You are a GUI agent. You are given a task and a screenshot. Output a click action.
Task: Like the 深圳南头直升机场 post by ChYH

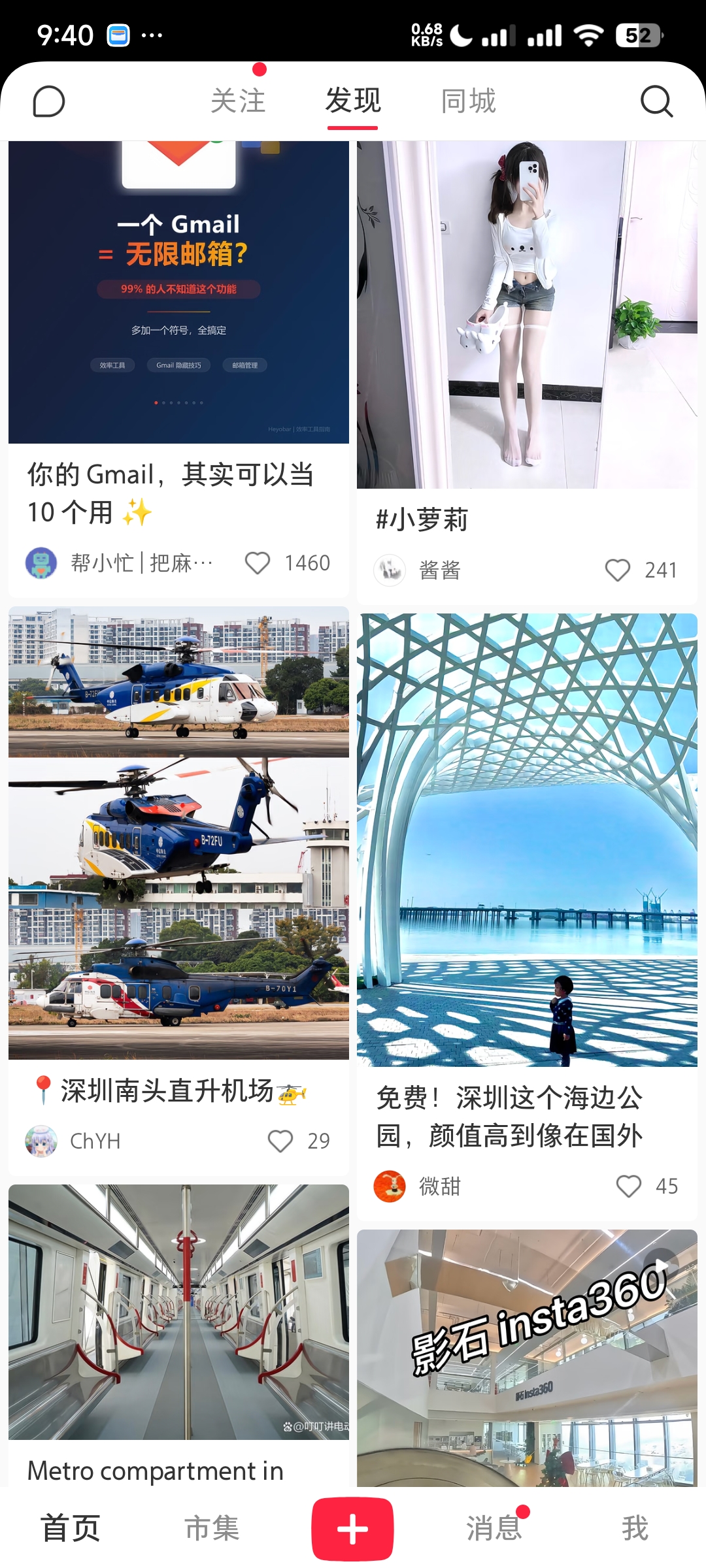[280, 1141]
